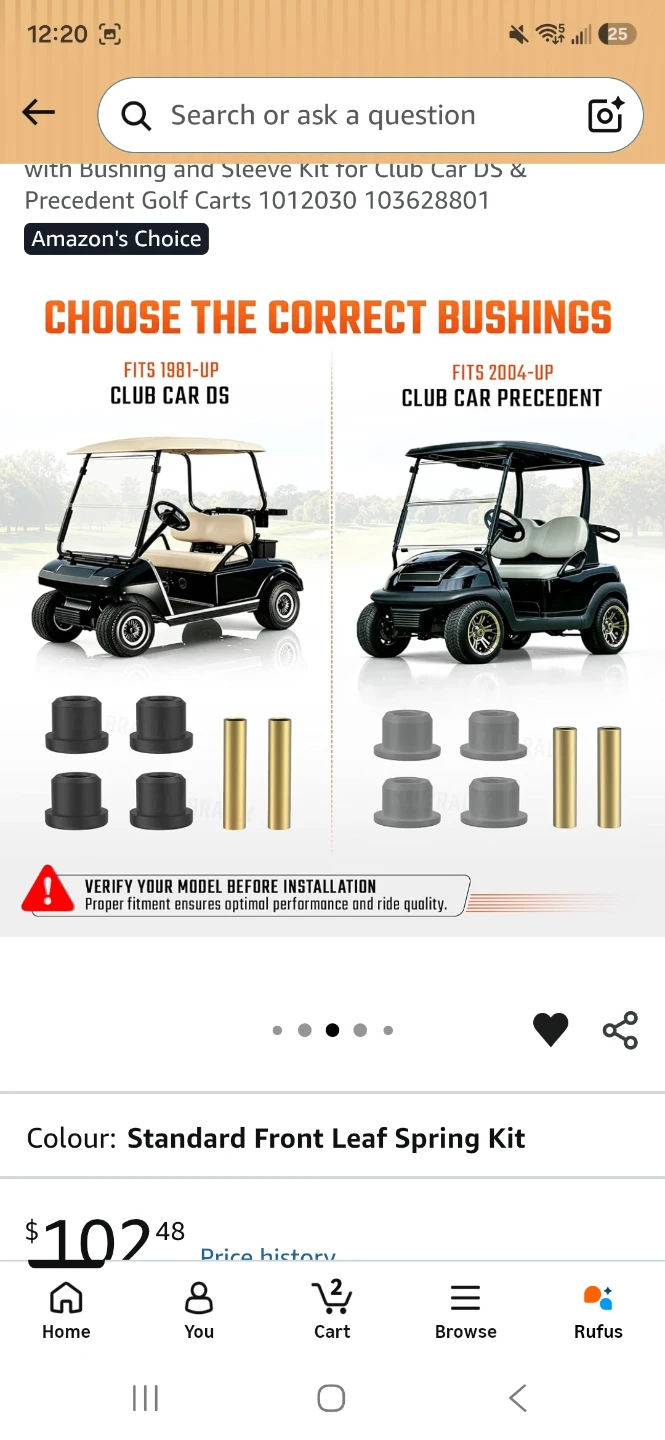665x1440 pixels.
Task: Switch to the You tab
Action: (x=199, y=1311)
